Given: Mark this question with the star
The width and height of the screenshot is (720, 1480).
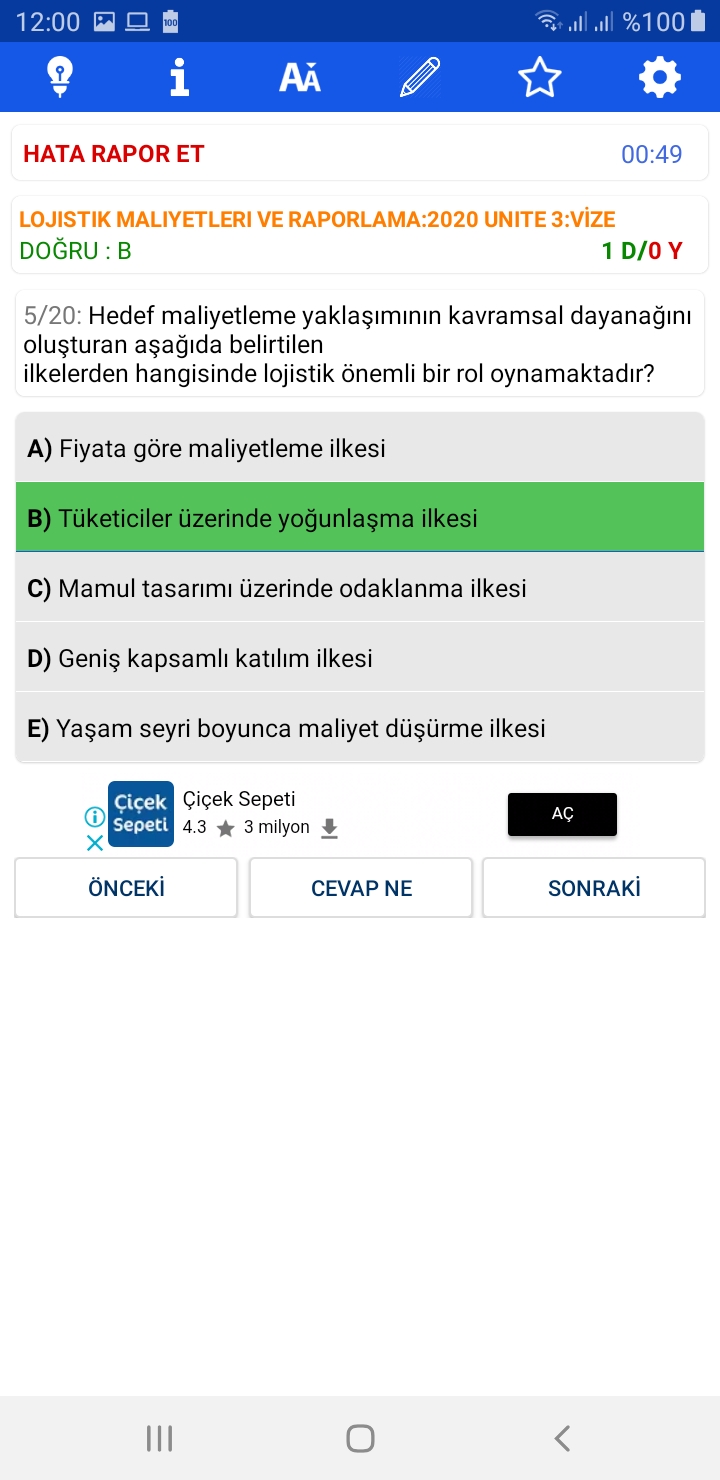Looking at the screenshot, I should [540, 77].
